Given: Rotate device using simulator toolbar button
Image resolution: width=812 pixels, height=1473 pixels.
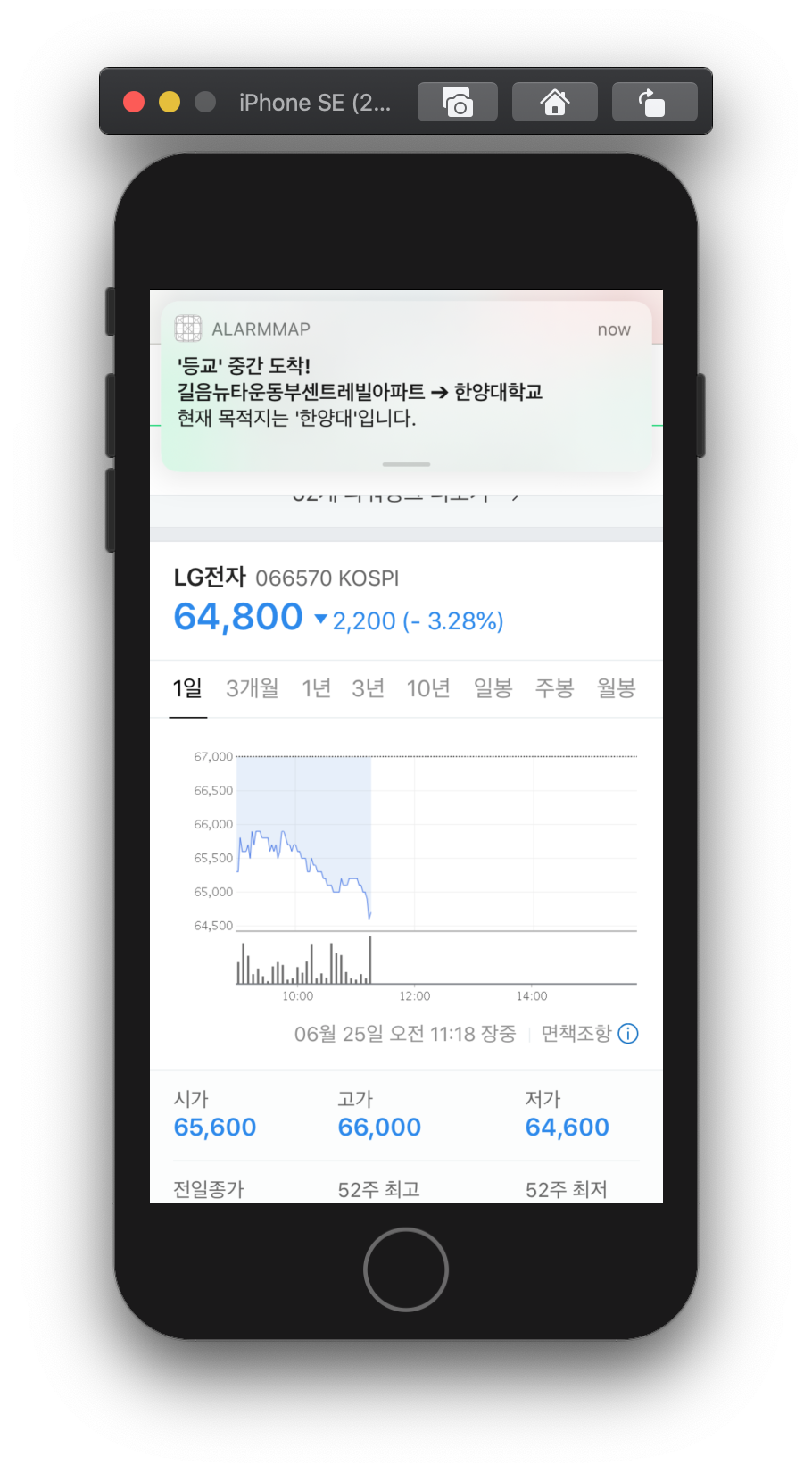Looking at the screenshot, I should click(654, 103).
